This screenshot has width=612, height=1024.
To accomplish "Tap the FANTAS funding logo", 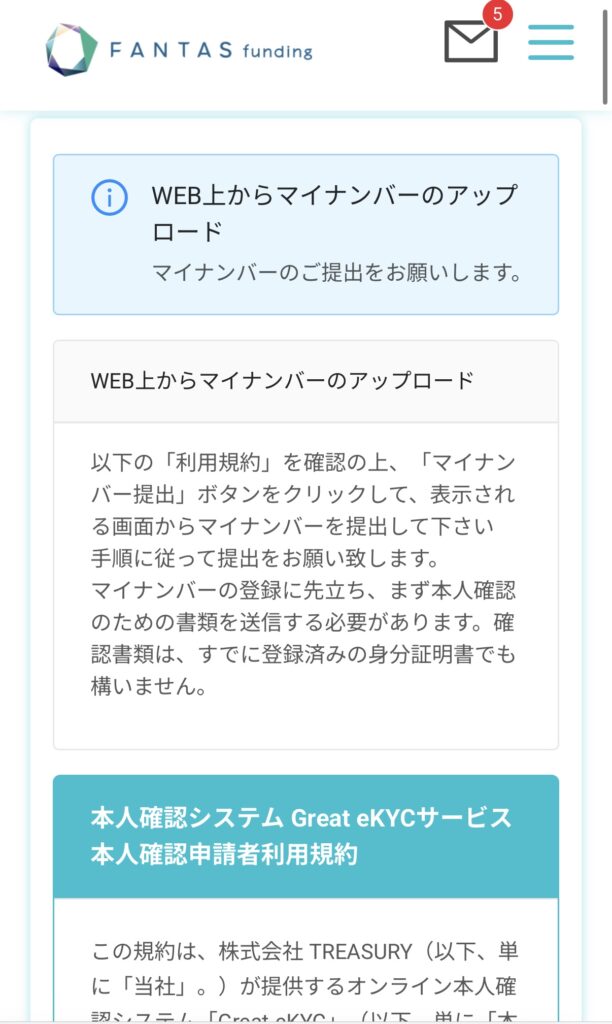I will coord(179,50).
